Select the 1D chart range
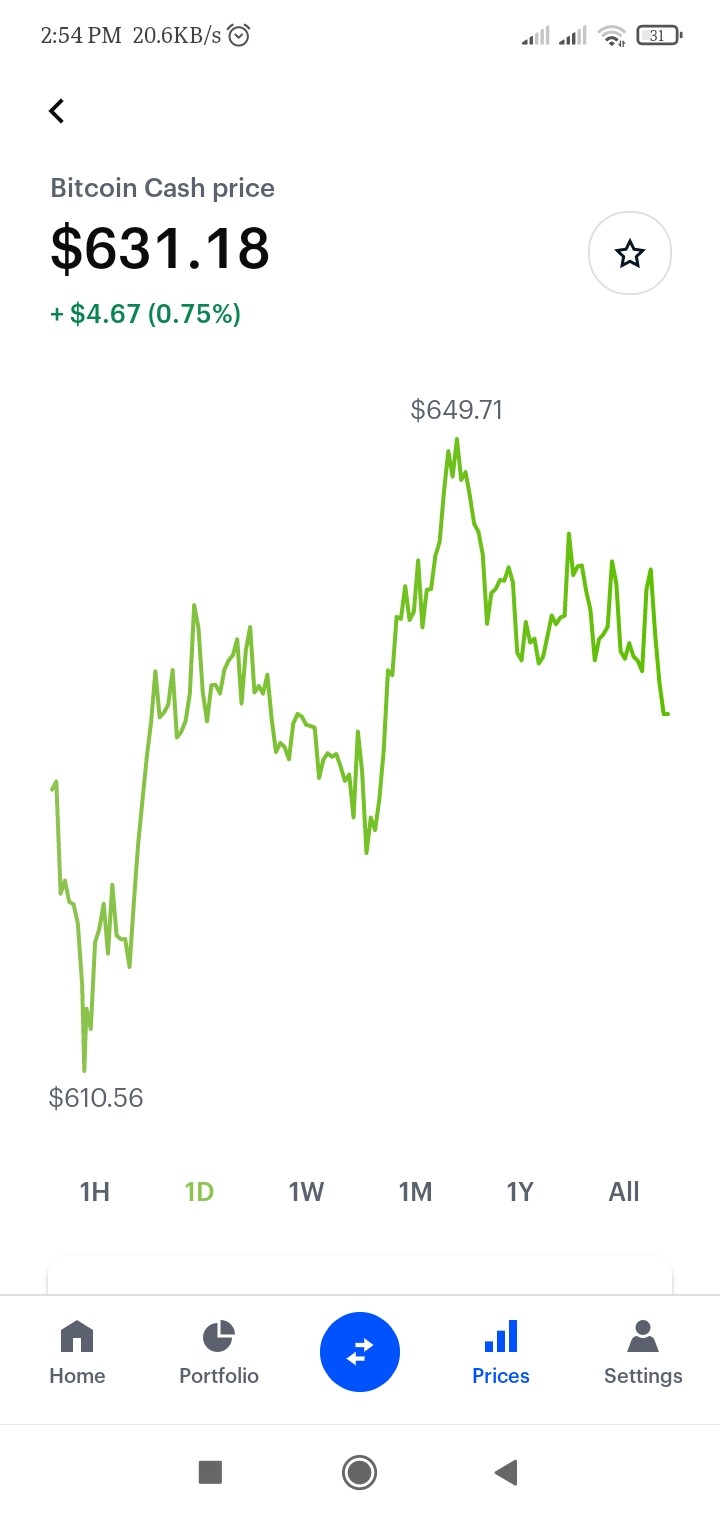 pos(200,1191)
